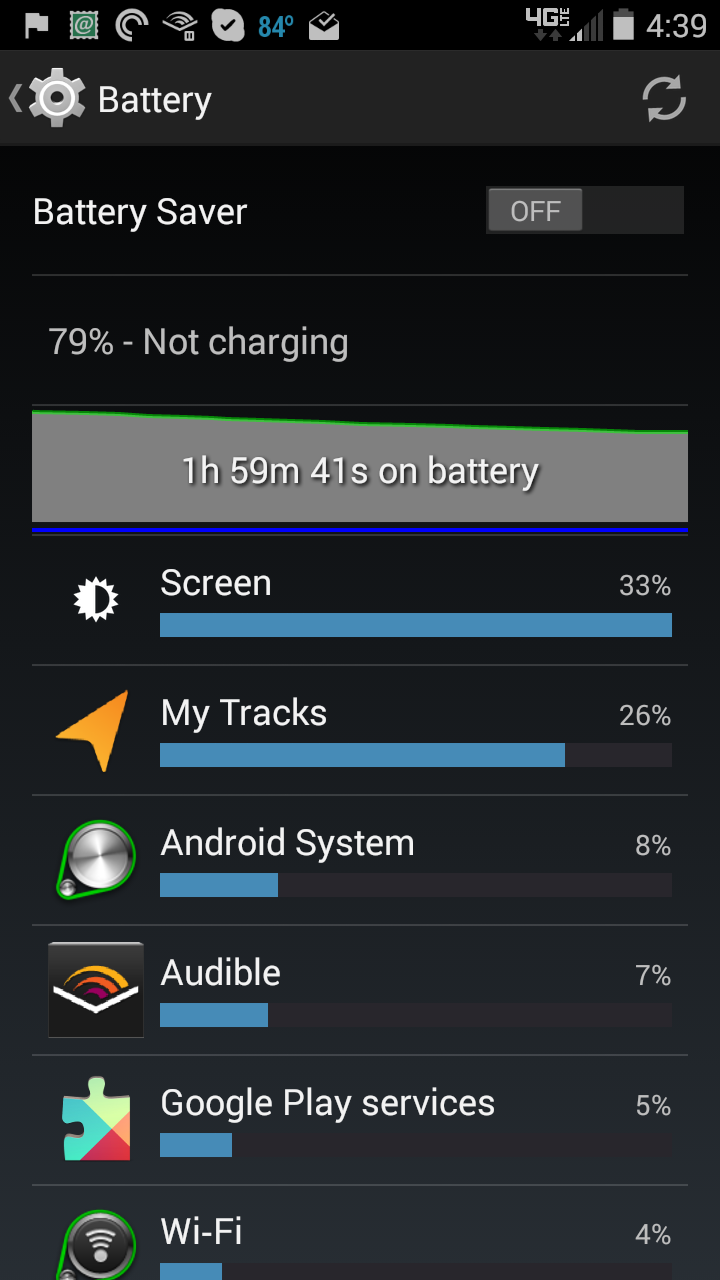Open Android System usage details

coord(360,860)
